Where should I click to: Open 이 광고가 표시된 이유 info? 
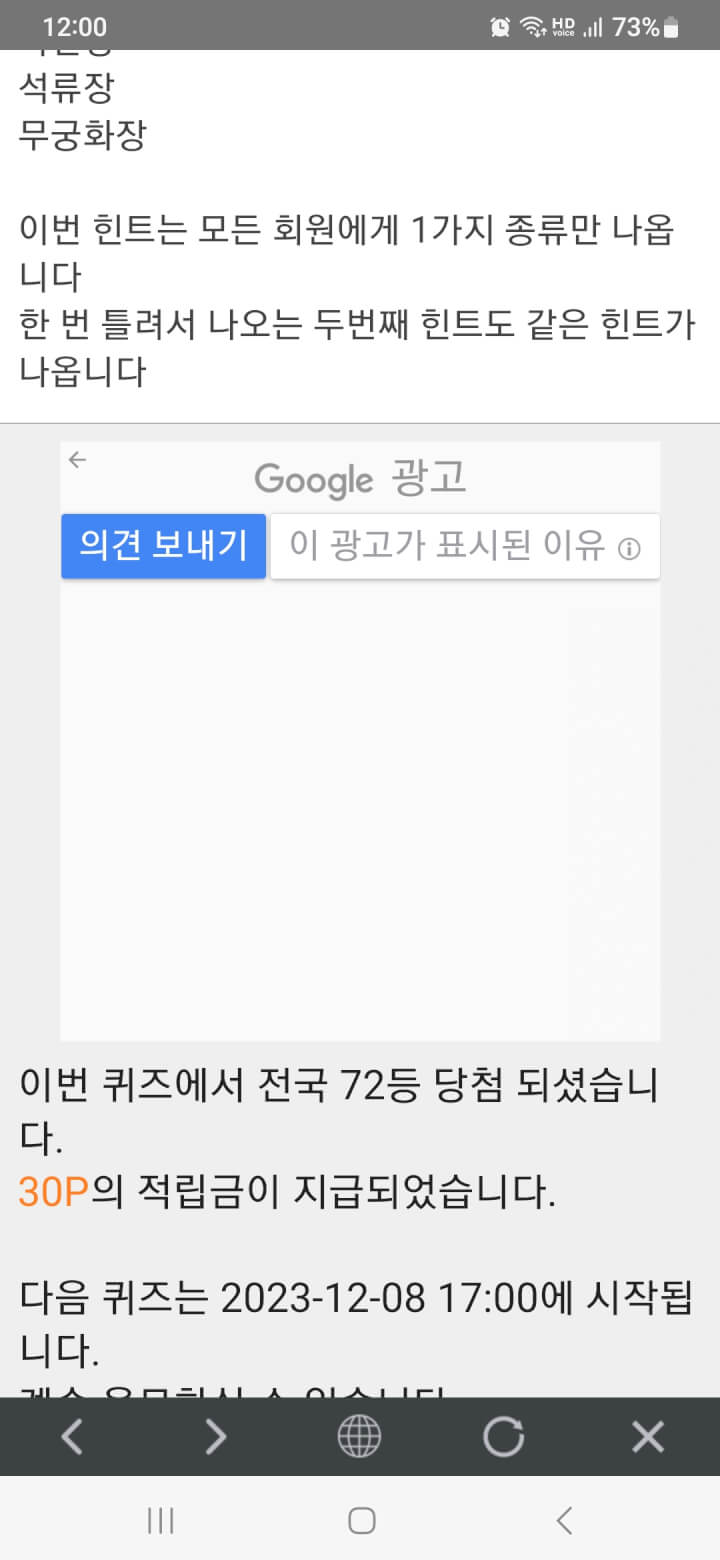(465, 546)
